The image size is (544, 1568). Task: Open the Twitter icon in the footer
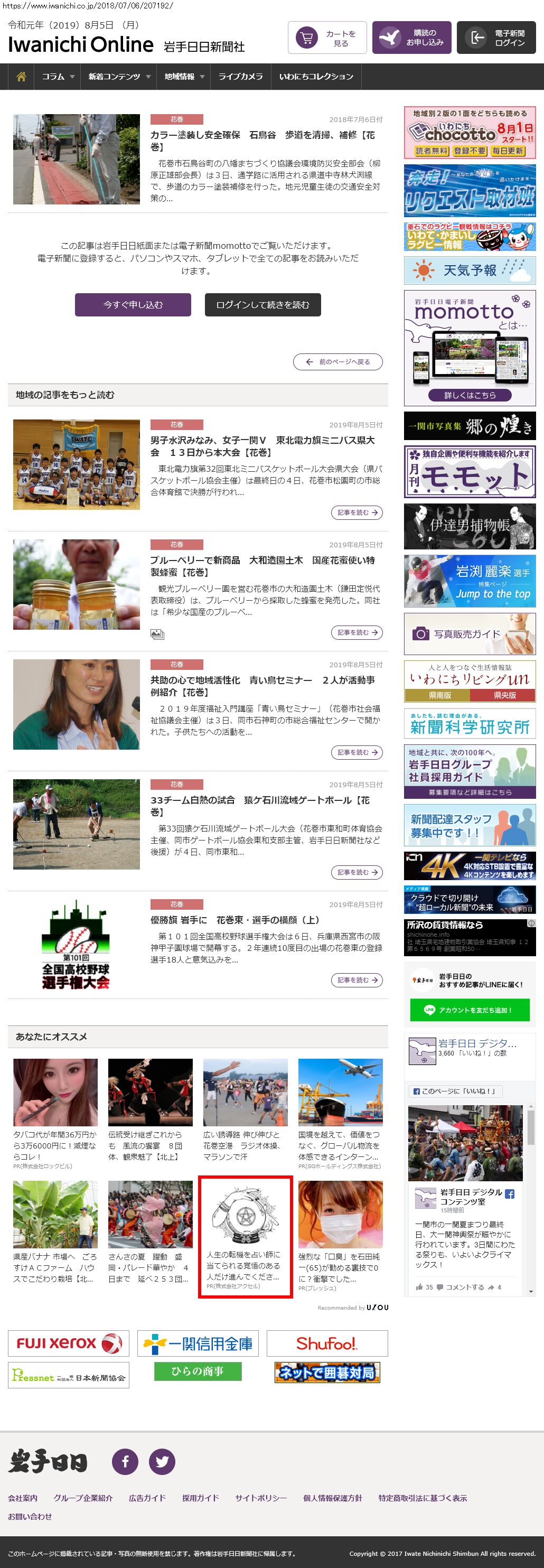click(x=162, y=1461)
